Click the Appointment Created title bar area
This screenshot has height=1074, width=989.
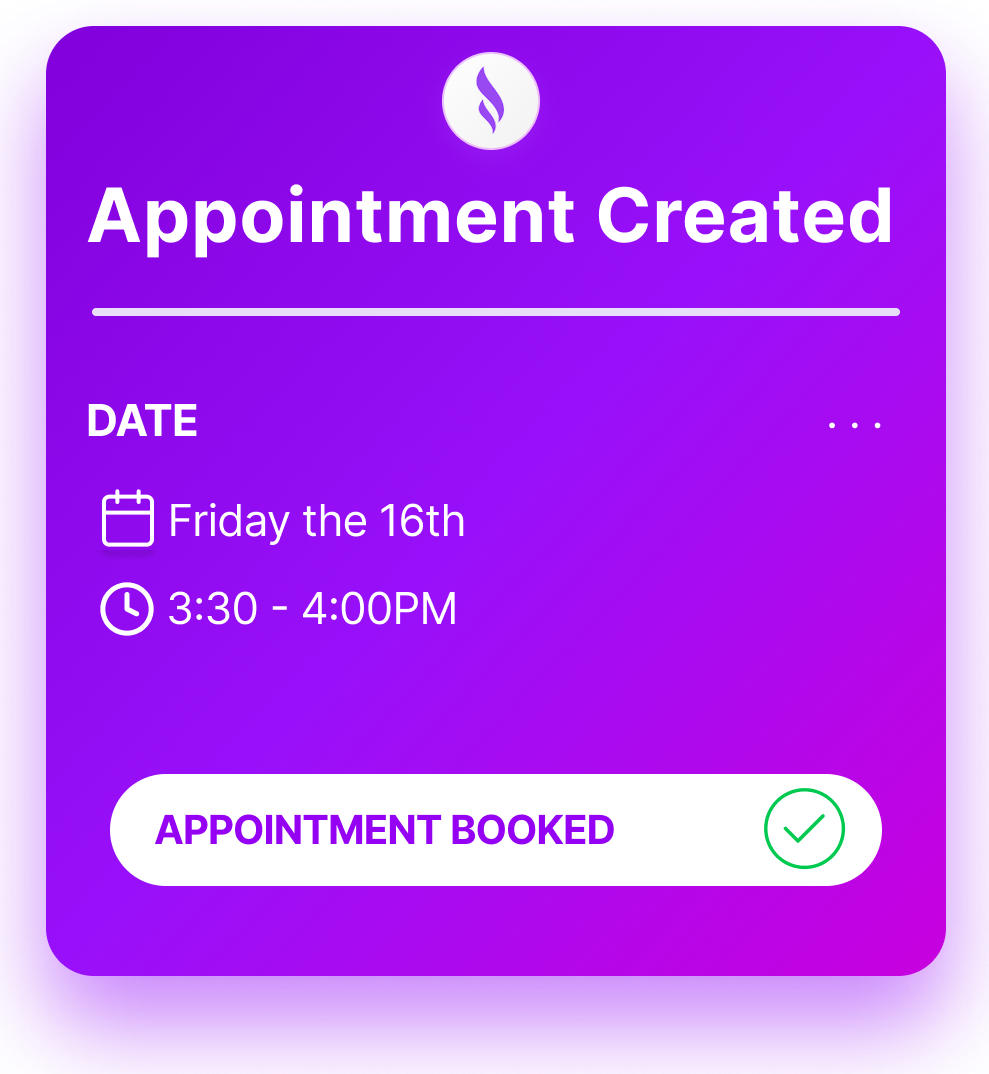(490, 213)
